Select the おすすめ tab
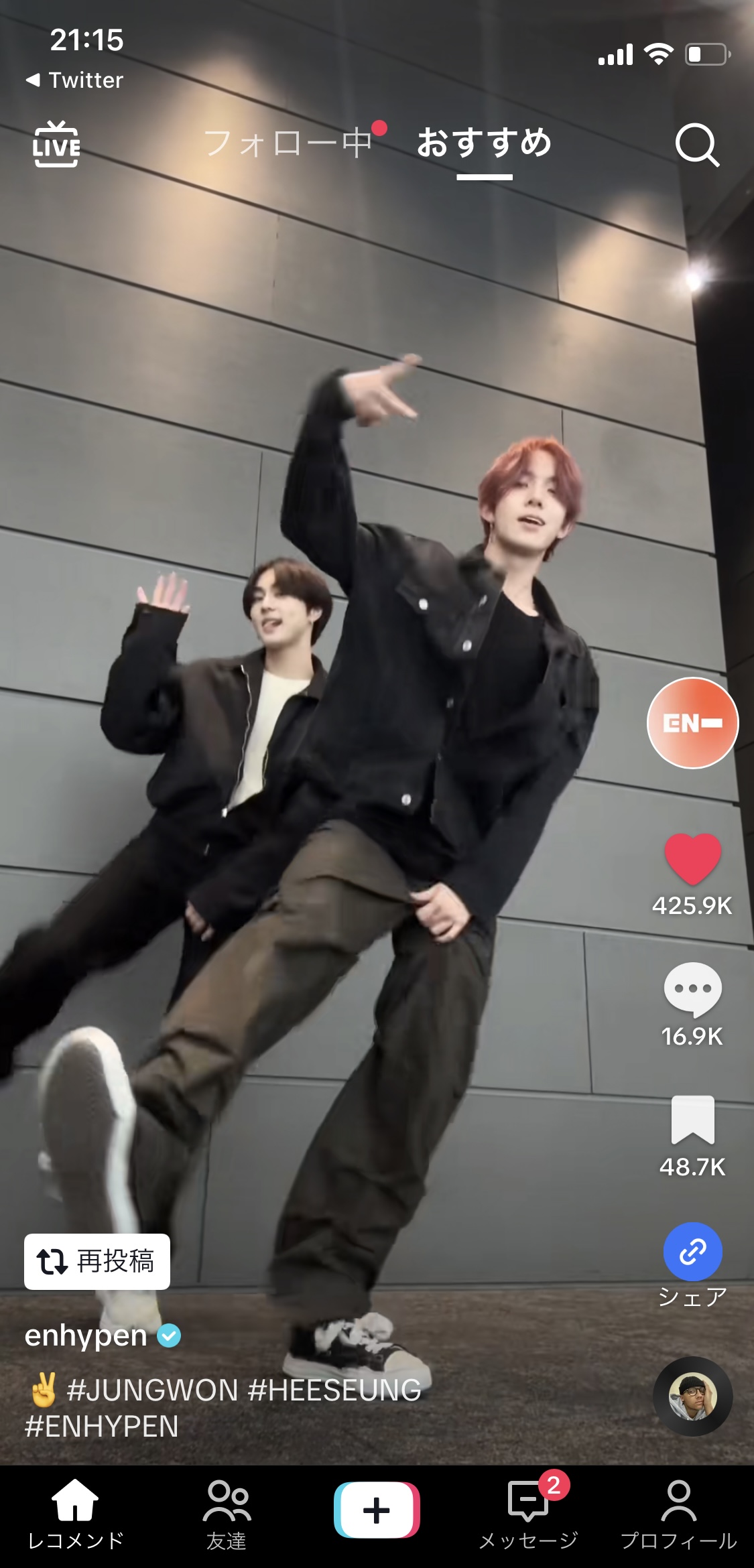The height and width of the screenshot is (1568, 754). pos(484,143)
